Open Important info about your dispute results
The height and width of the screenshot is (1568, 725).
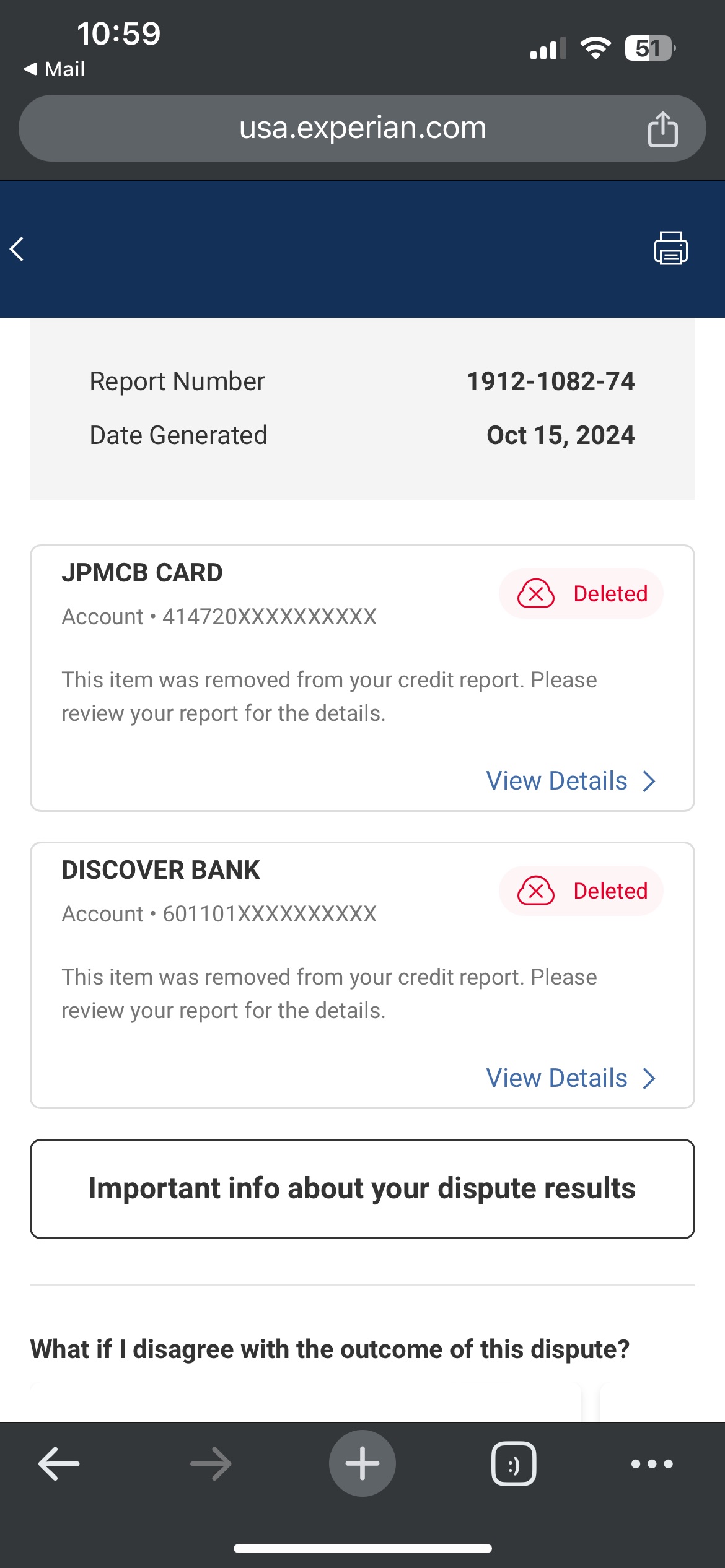(x=362, y=1188)
